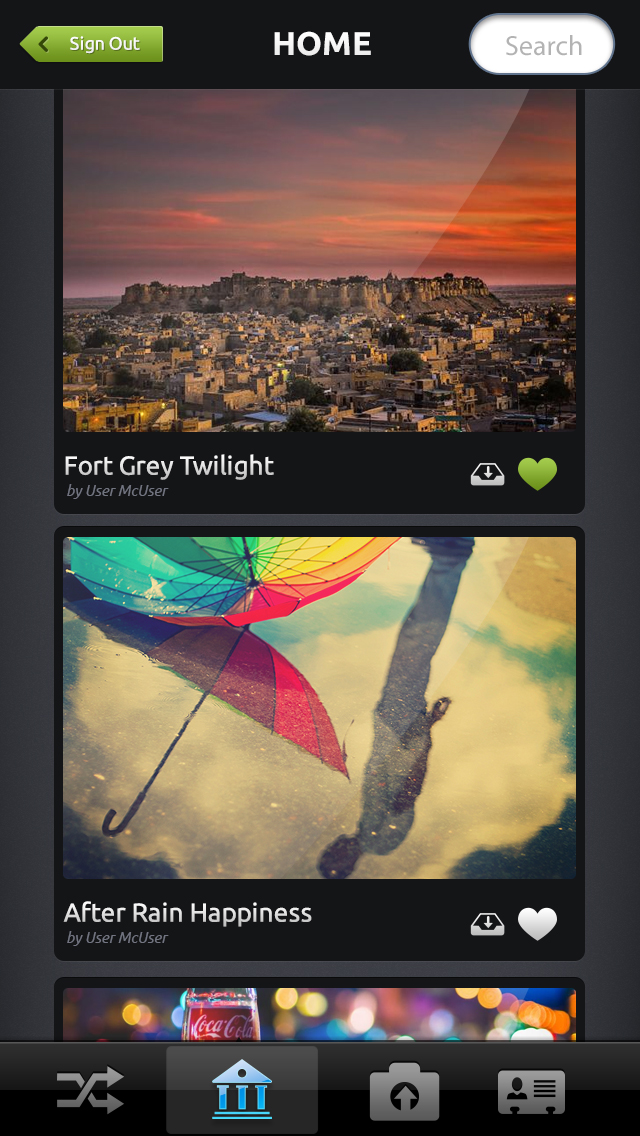Open the Search field
The width and height of the screenshot is (640, 1136).
point(542,45)
